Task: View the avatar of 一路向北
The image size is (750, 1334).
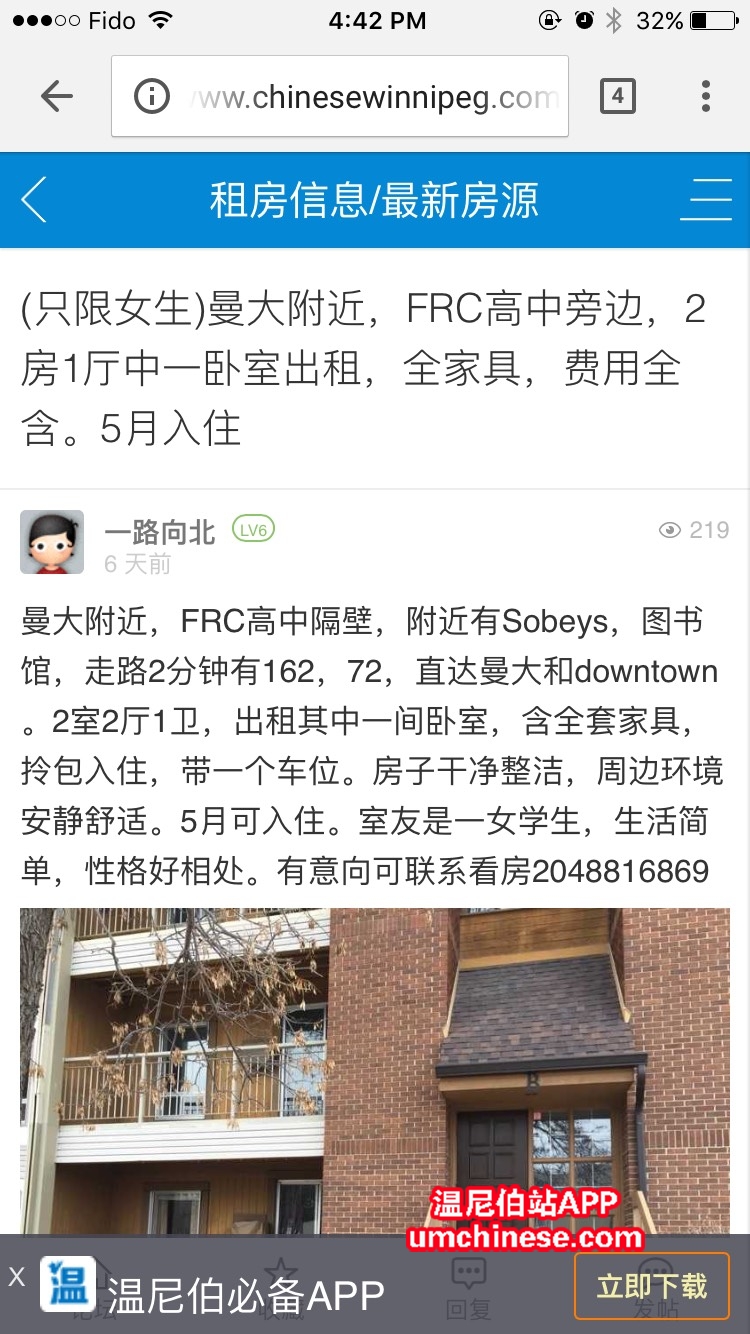Action: [x=52, y=542]
